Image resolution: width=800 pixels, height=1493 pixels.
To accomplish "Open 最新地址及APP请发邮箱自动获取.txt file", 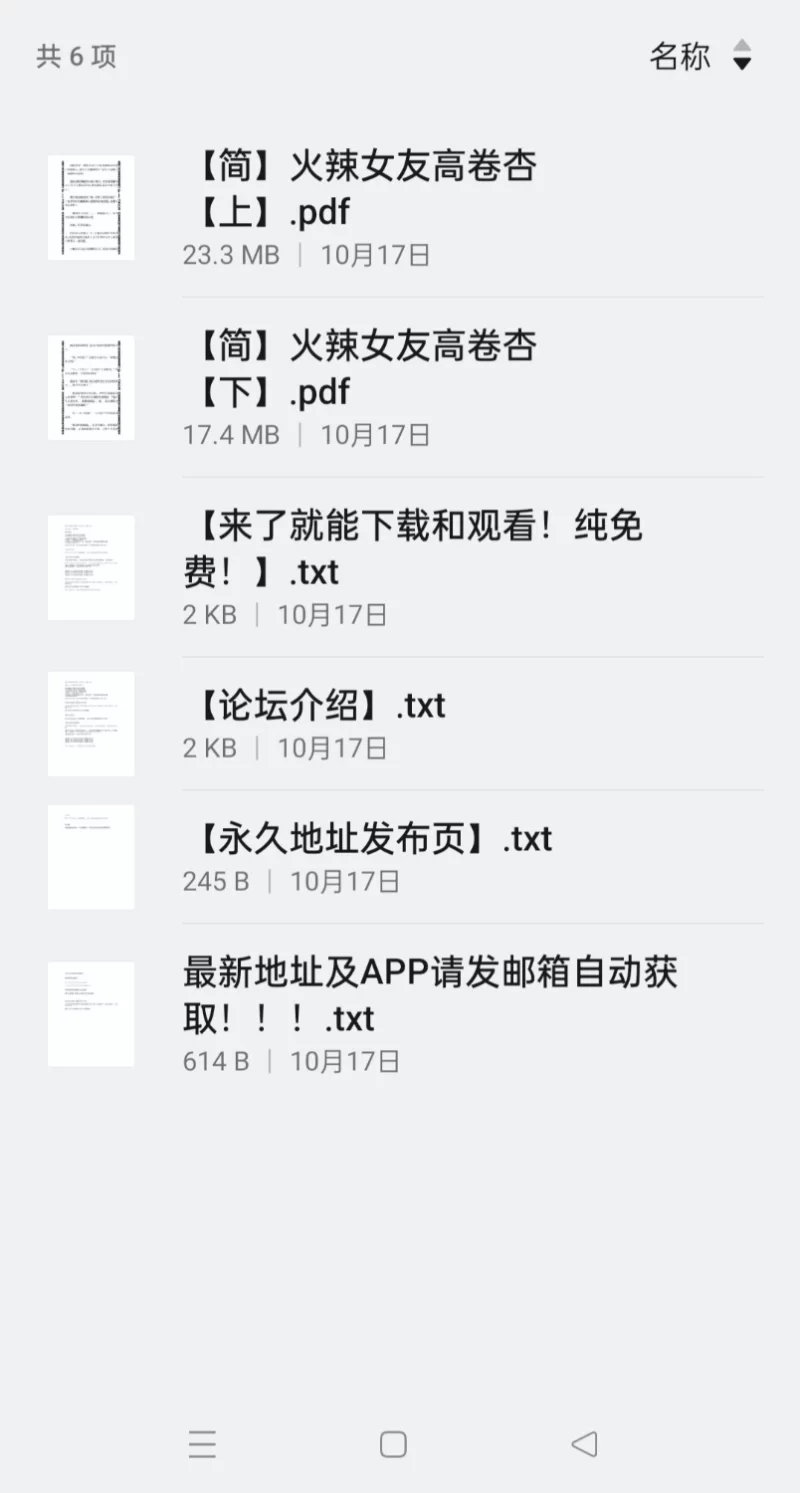I will [400, 1013].
